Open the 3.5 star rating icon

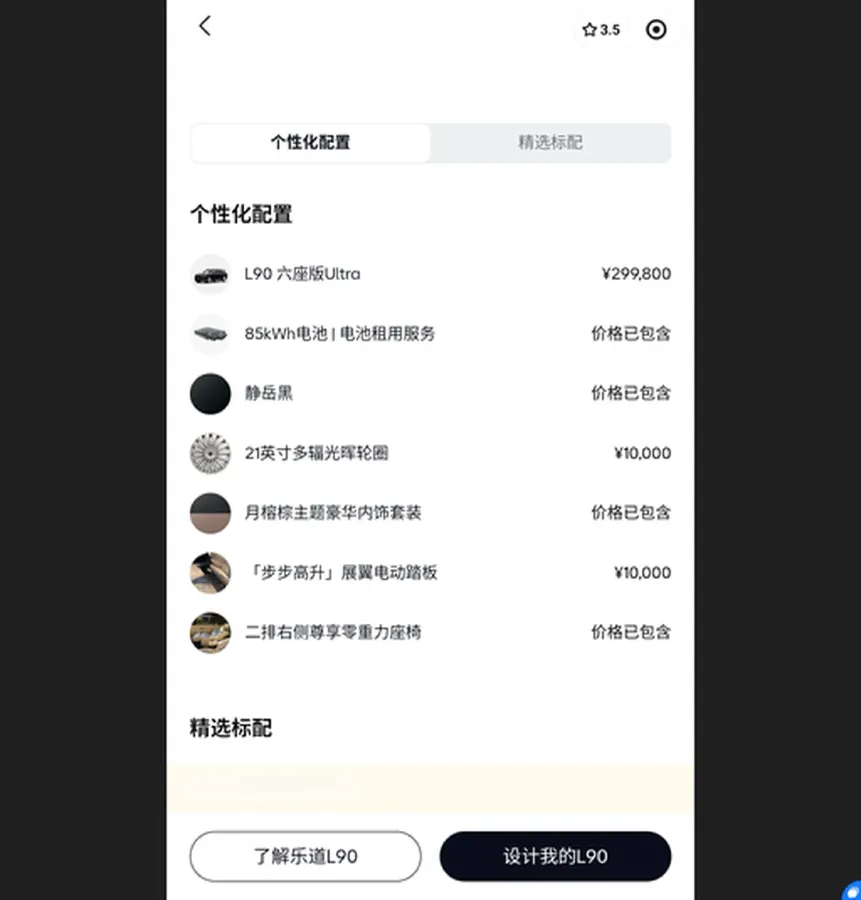point(599,30)
